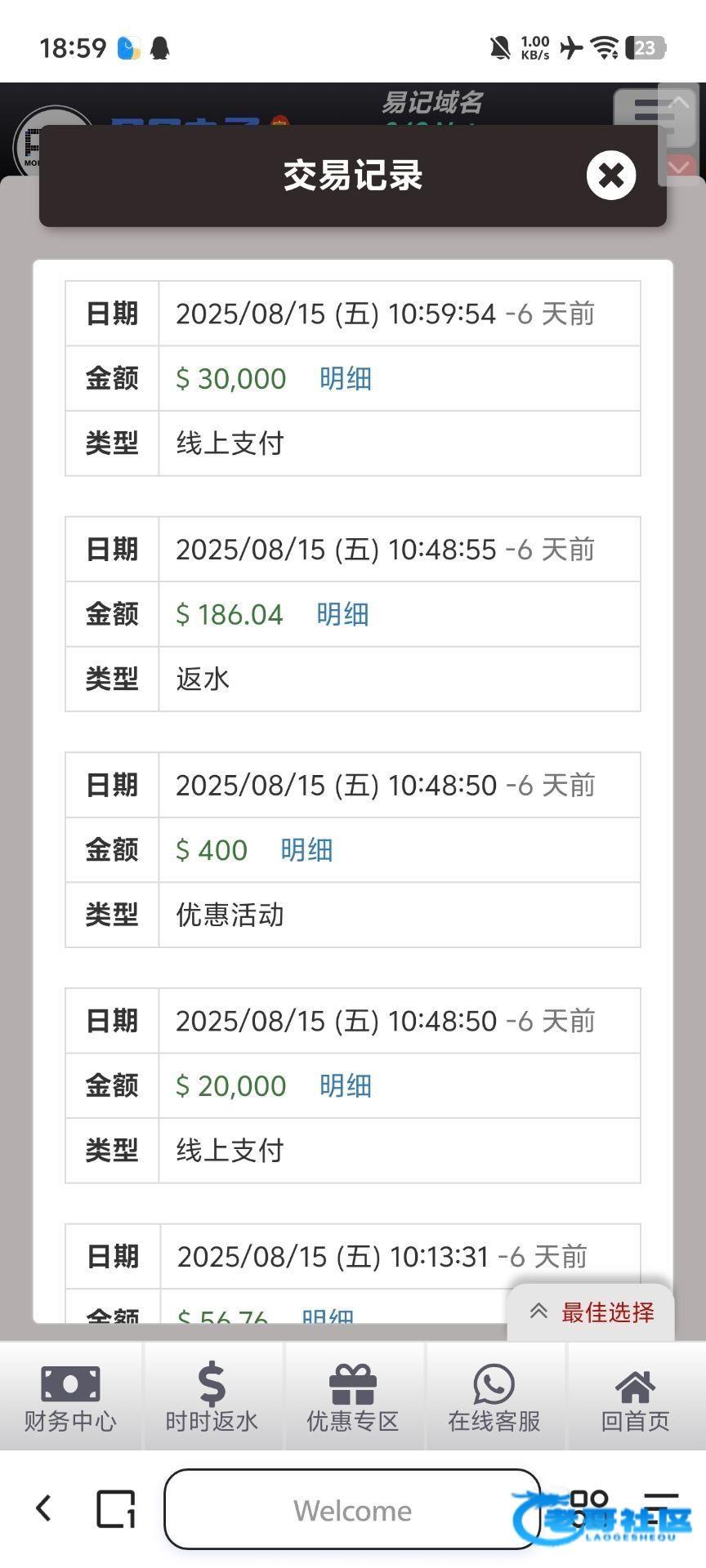The image size is (706, 1568).
Task: Open 明细 for the $400 优惠活动 entry
Action: (306, 850)
